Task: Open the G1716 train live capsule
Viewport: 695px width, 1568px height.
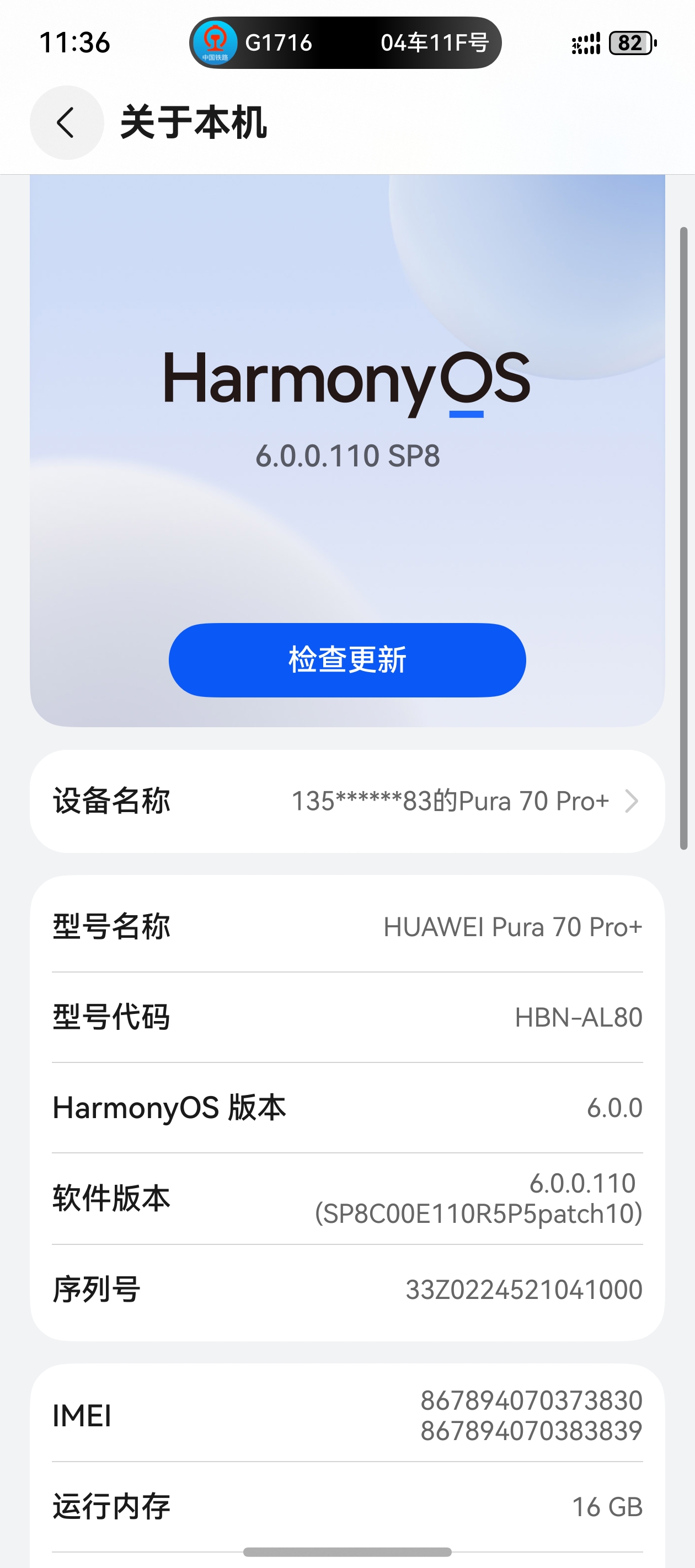Action: [x=345, y=42]
